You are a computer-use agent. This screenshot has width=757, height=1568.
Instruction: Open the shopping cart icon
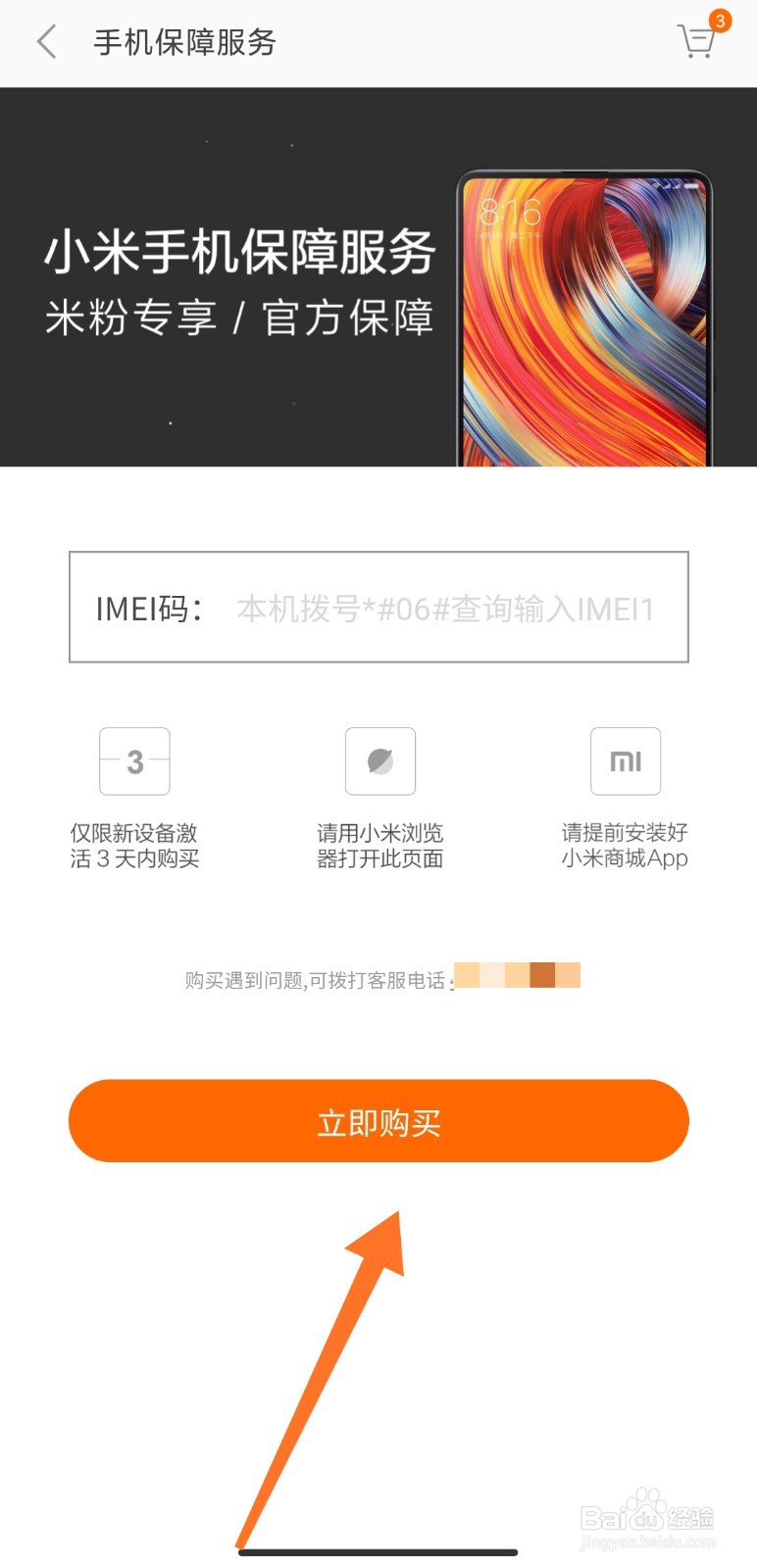[x=696, y=43]
